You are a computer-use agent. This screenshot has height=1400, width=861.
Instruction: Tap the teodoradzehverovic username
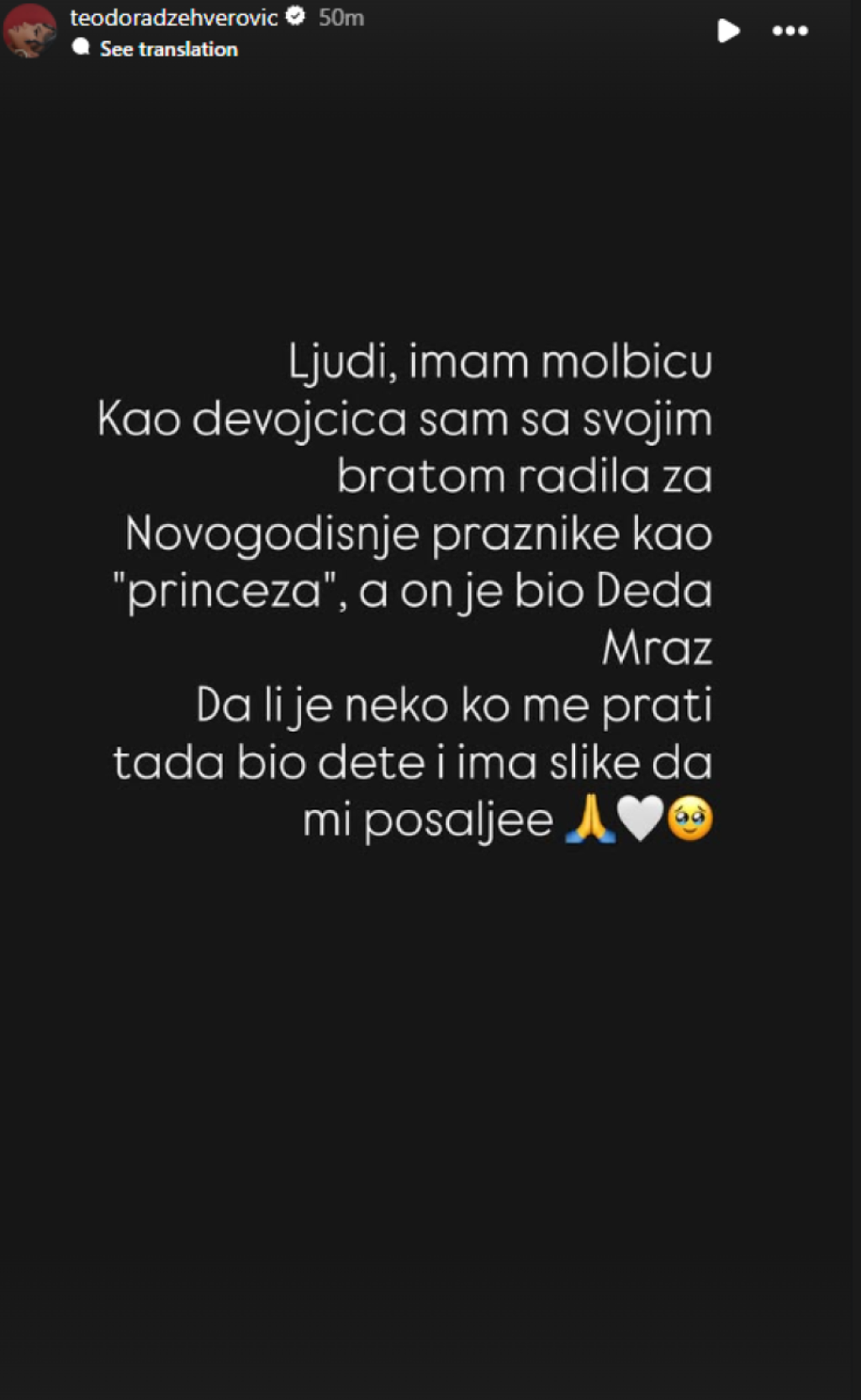pyautogui.click(x=173, y=18)
